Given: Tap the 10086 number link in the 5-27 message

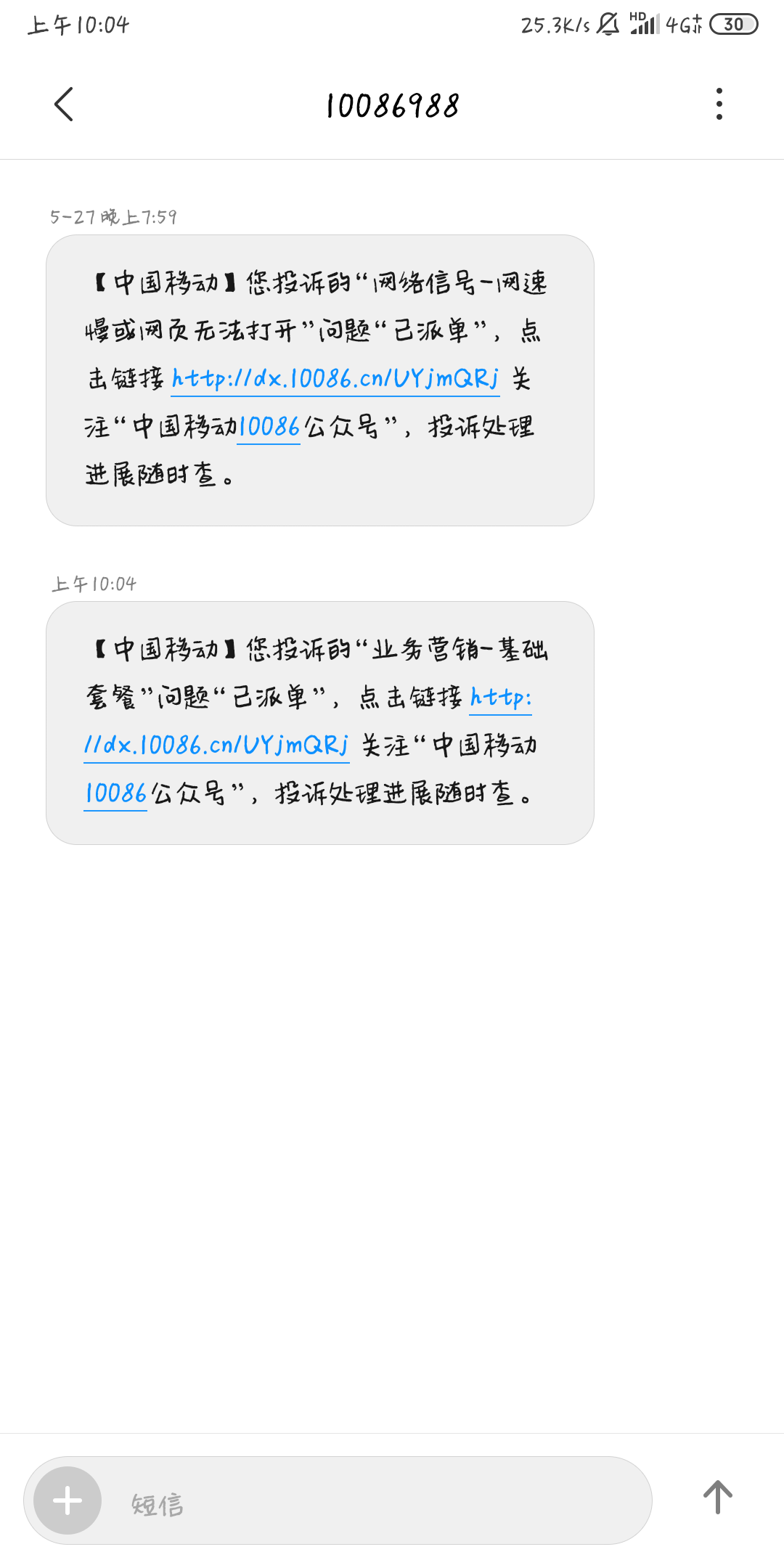Looking at the screenshot, I should pyautogui.click(x=269, y=426).
